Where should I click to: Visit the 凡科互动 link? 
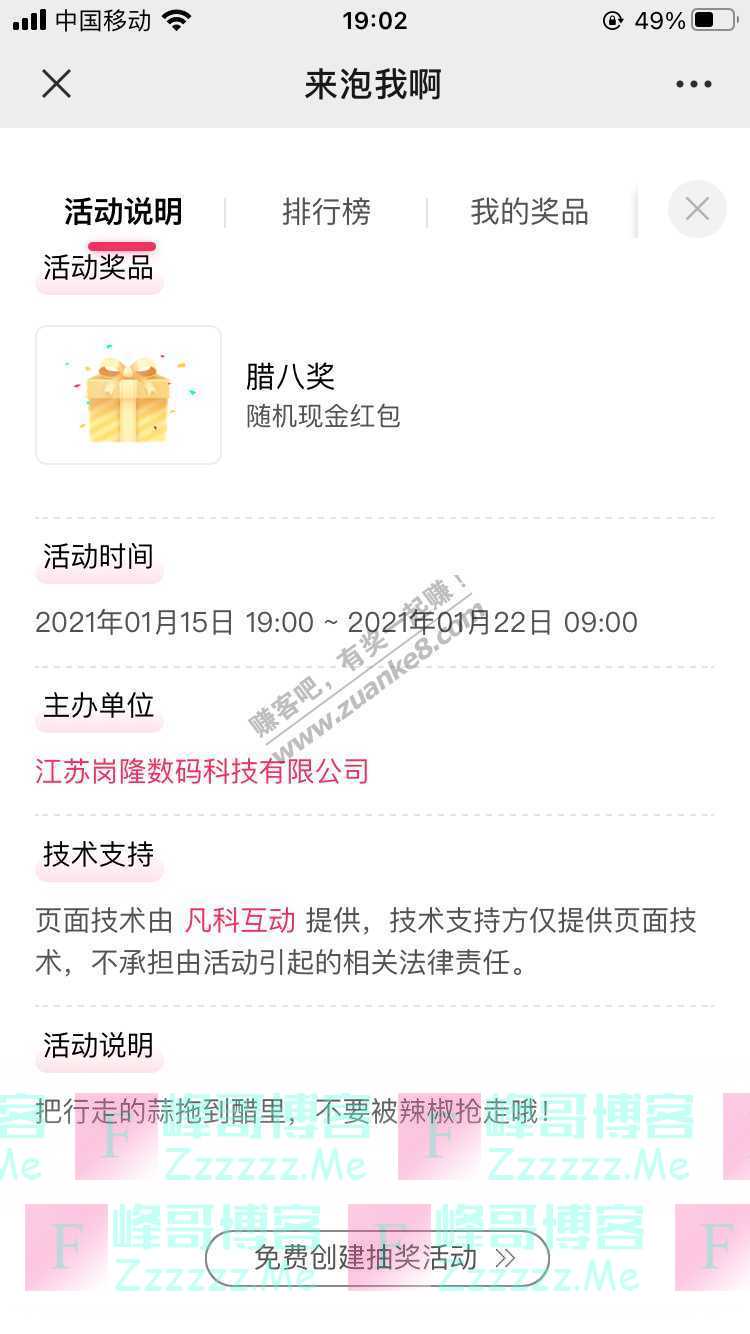pyautogui.click(x=240, y=920)
